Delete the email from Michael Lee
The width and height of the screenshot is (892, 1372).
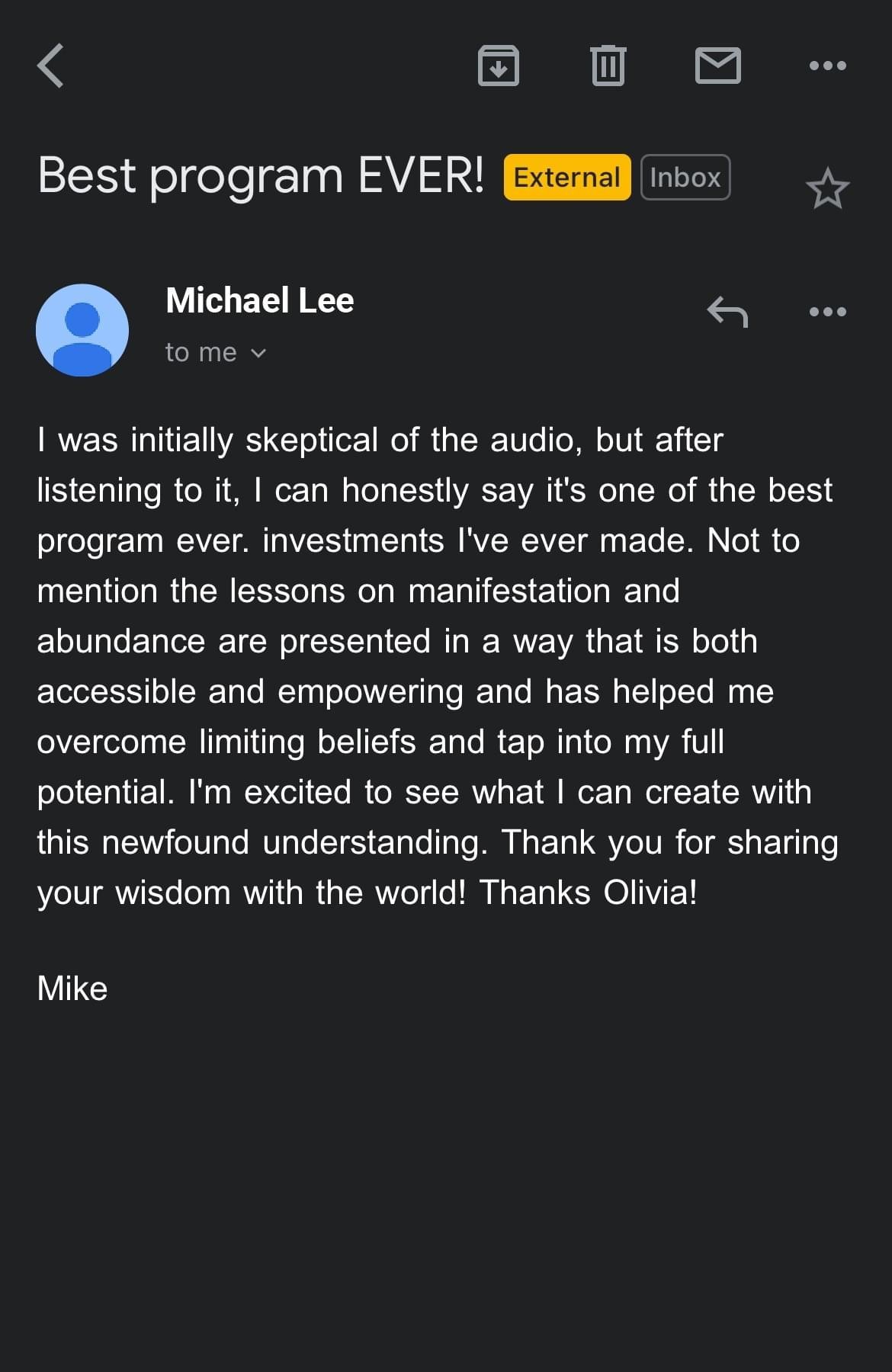tap(608, 66)
